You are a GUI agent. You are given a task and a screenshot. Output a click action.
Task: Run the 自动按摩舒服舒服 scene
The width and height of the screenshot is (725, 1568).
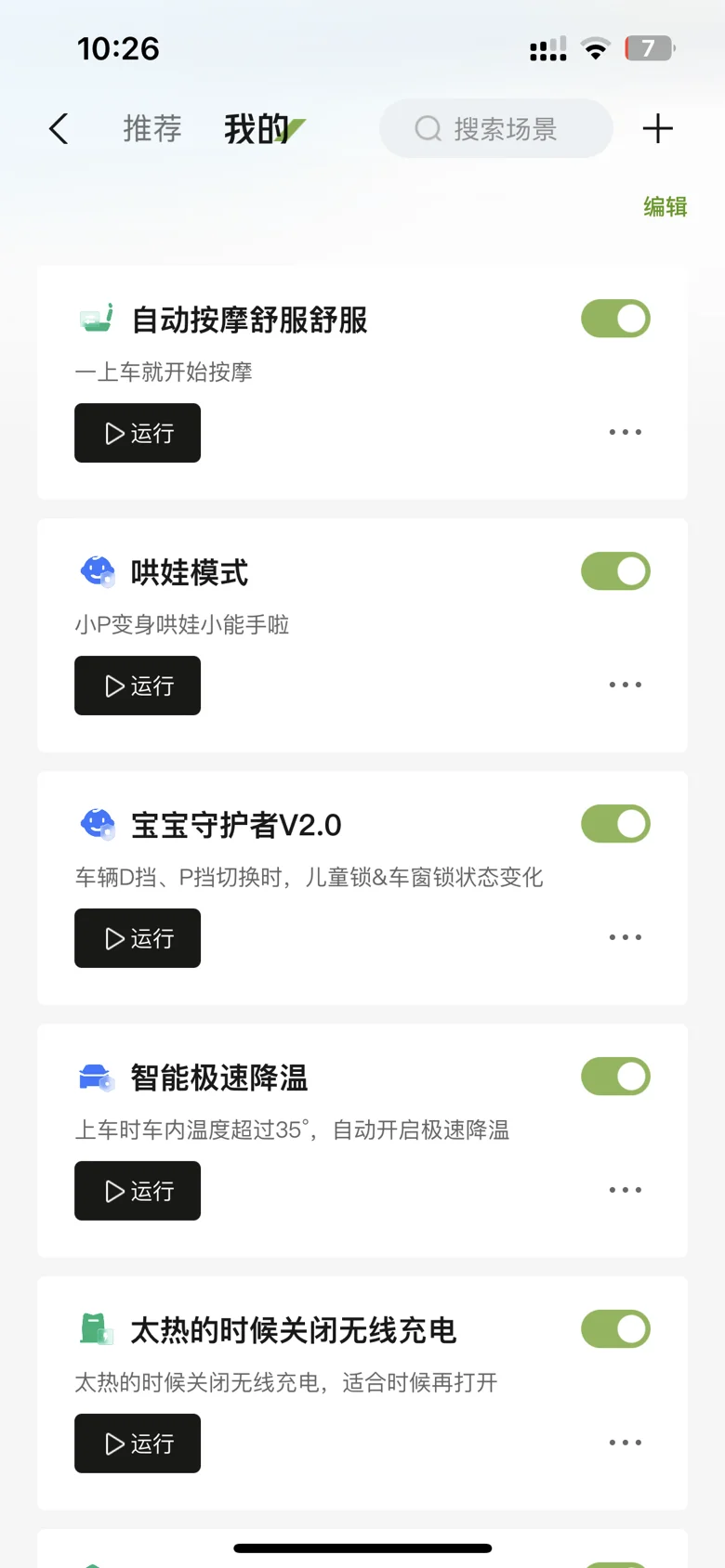[138, 433]
